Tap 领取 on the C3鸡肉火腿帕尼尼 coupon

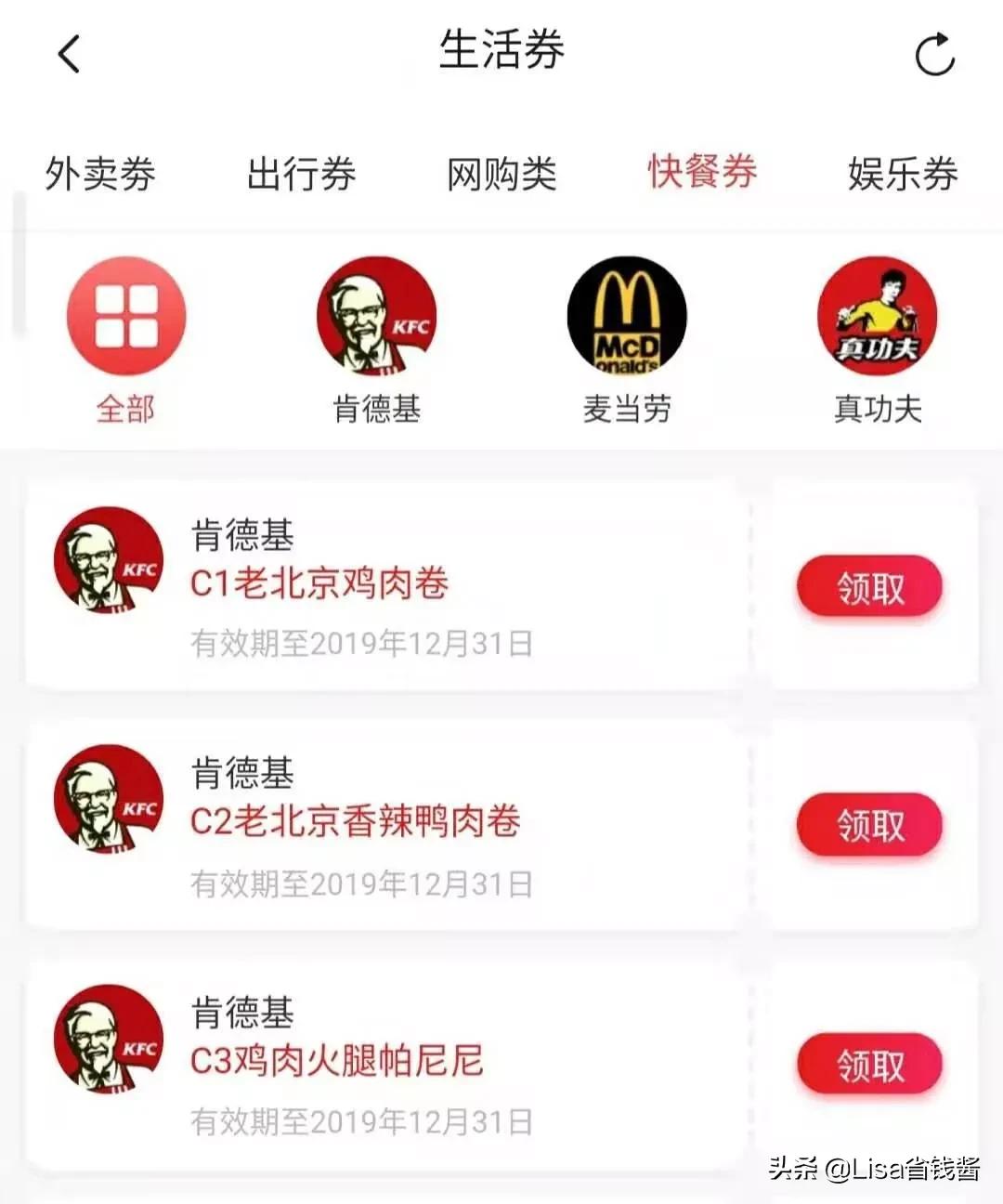(x=868, y=1064)
